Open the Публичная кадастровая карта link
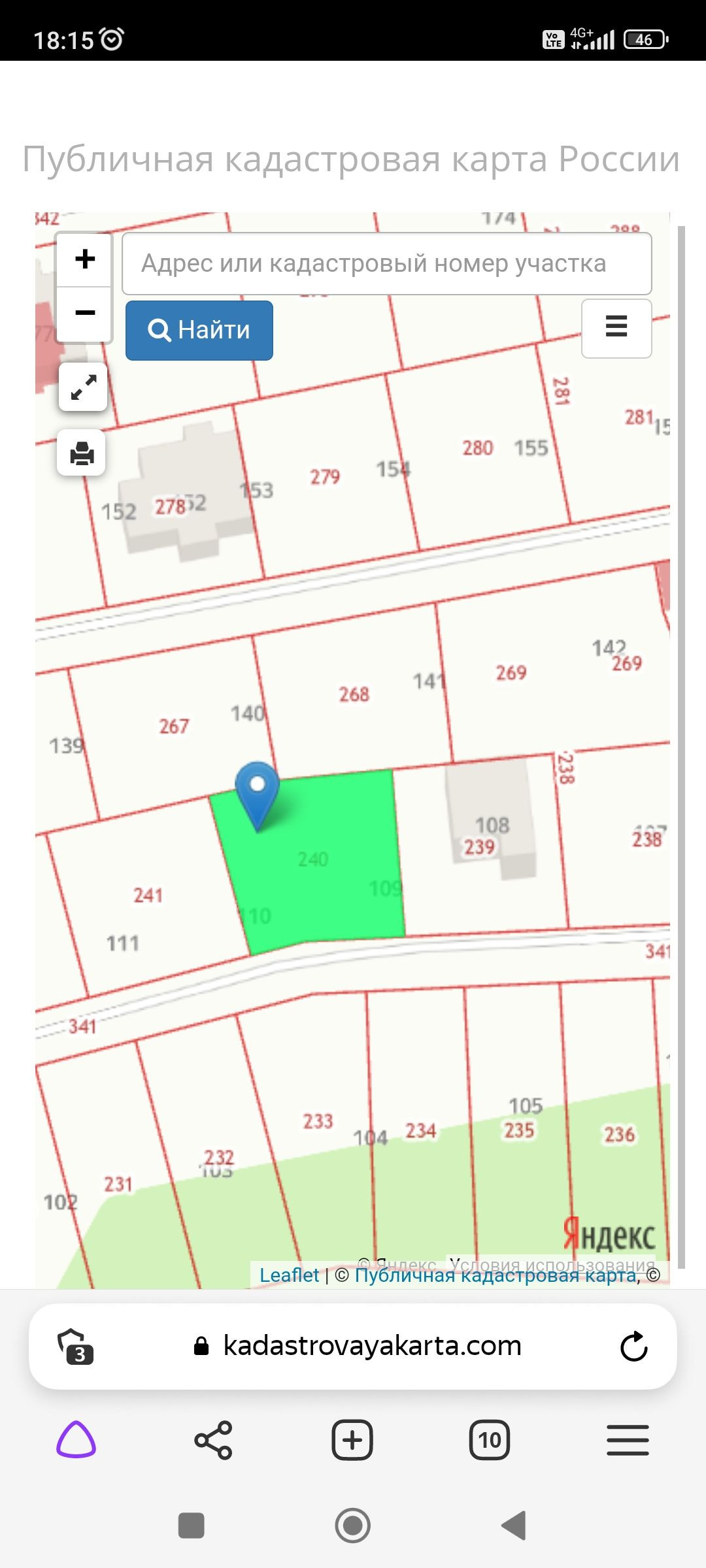The image size is (706, 1568). 496,1275
